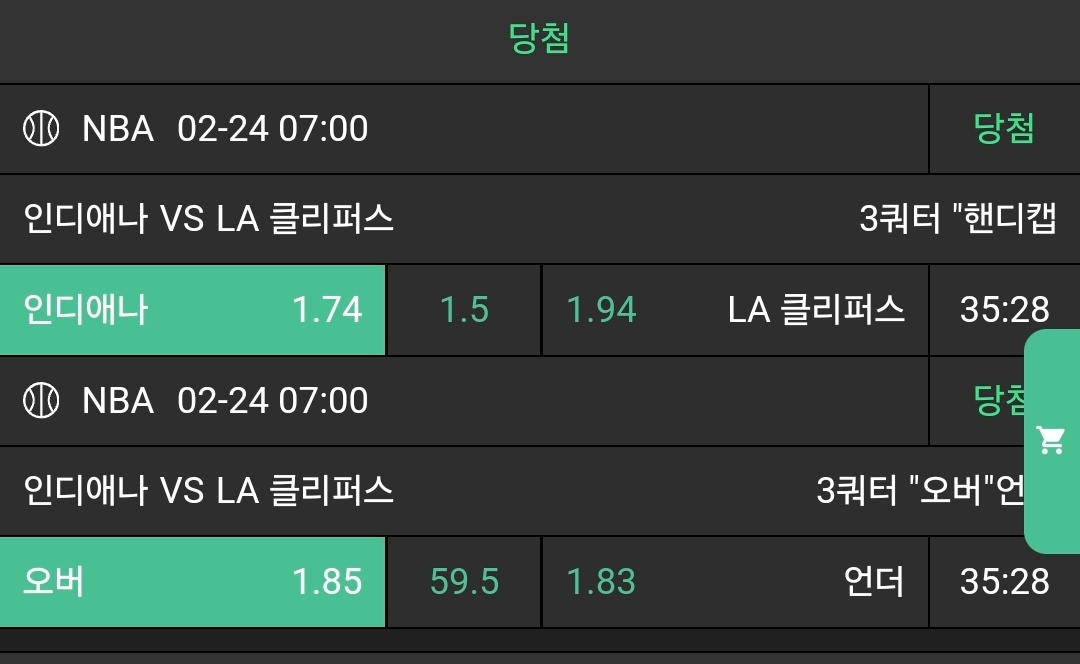Open the floating cart button
This screenshot has height=664, width=1080.
(x=1051, y=440)
